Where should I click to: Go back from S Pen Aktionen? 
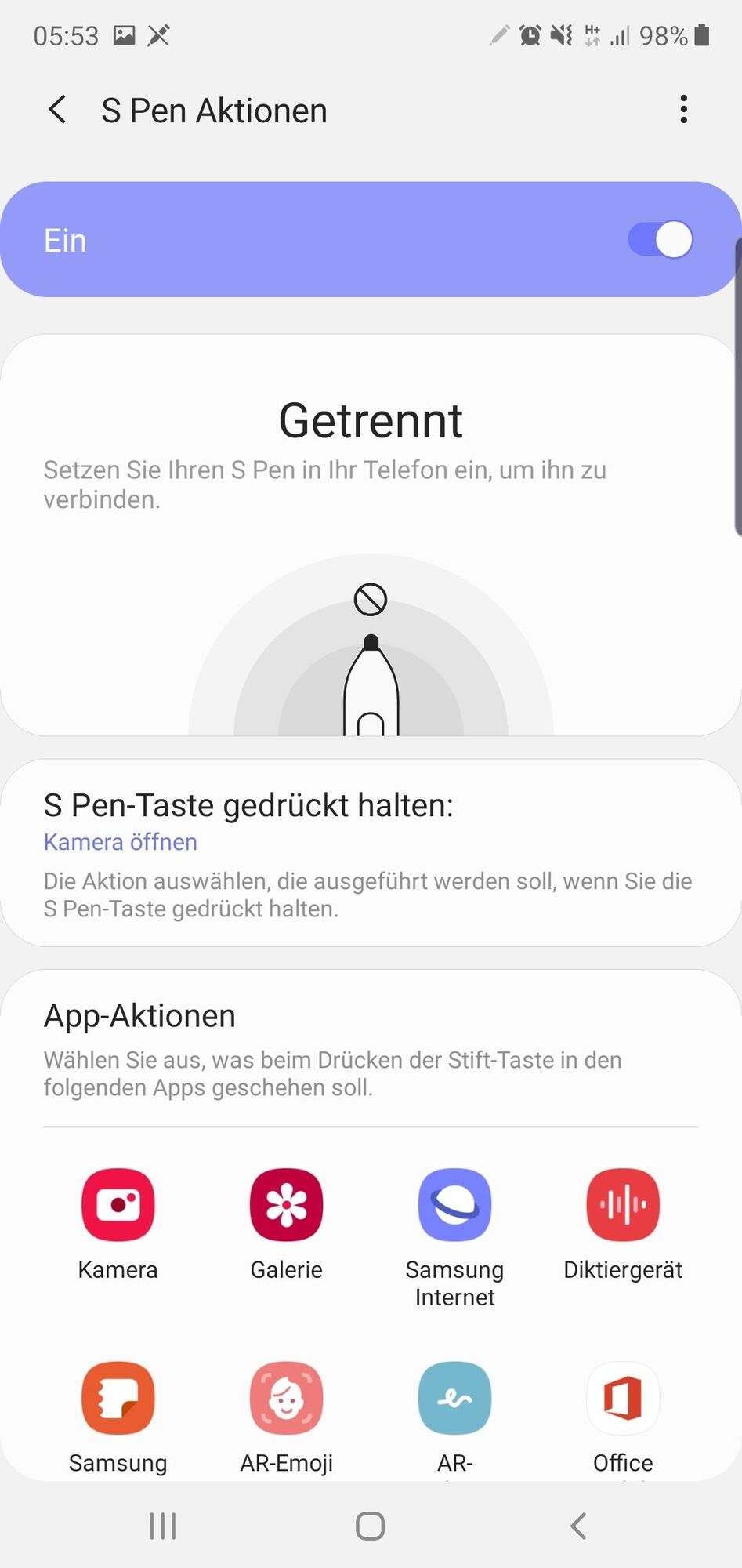(x=57, y=111)
